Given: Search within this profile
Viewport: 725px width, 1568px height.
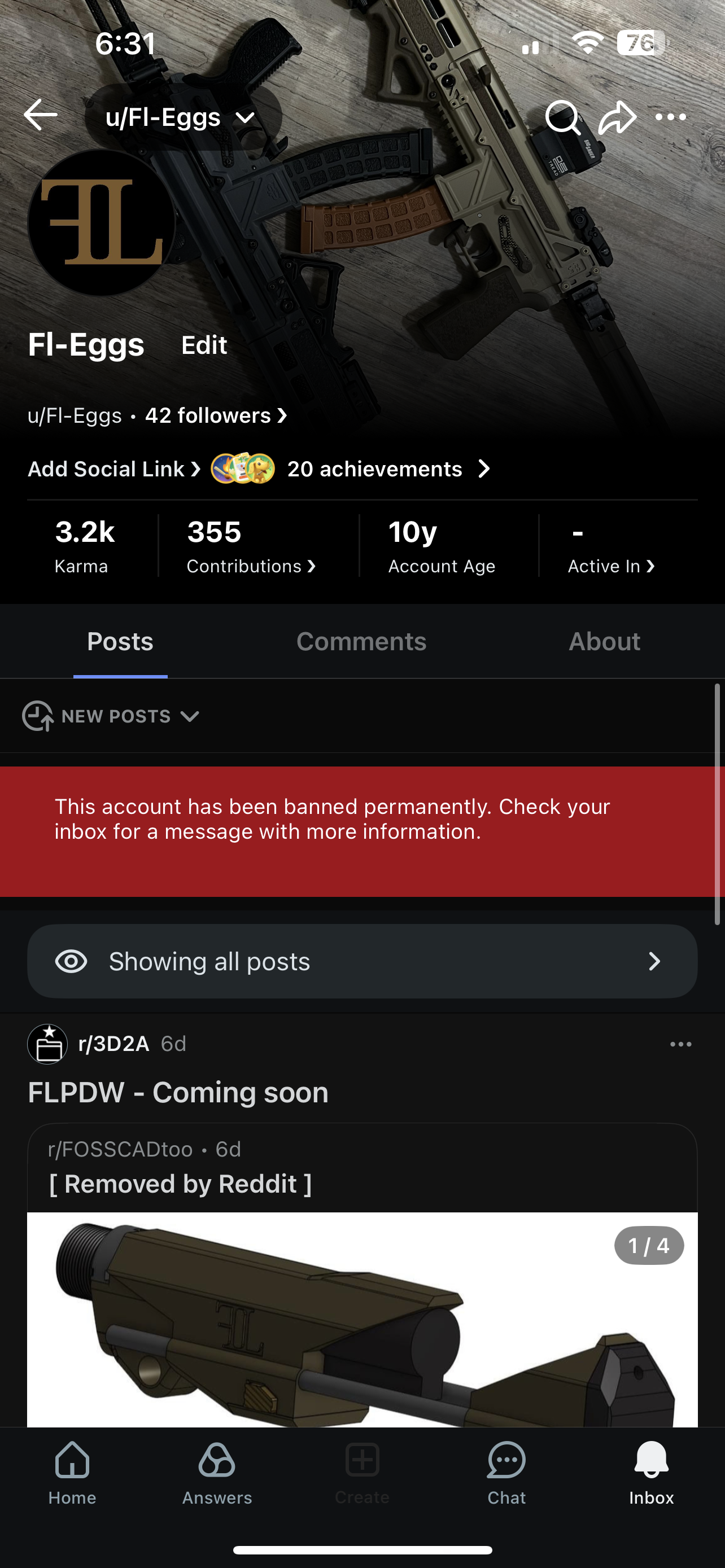Looking at the screenshot, I should [x=561, y=116].
